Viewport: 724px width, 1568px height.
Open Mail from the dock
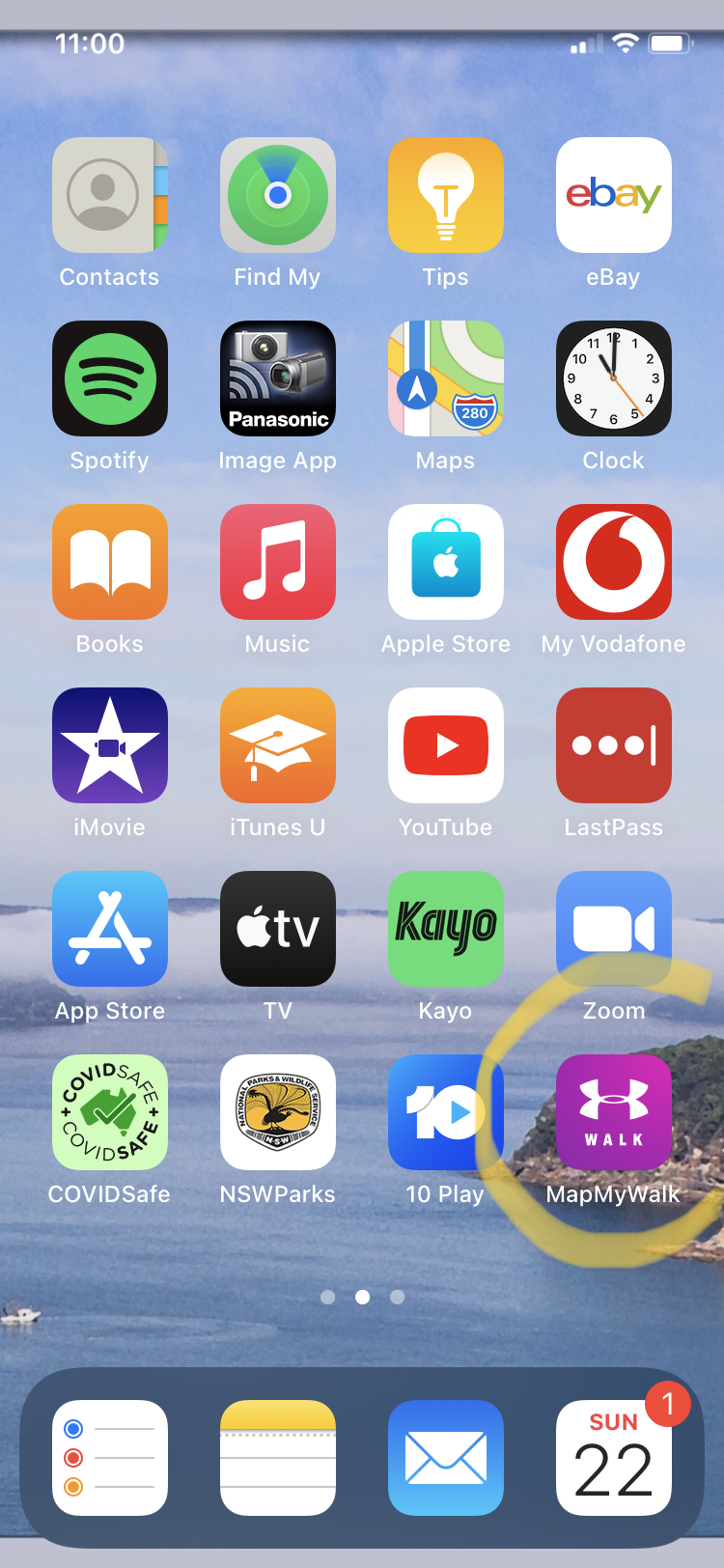point(446,1458)
